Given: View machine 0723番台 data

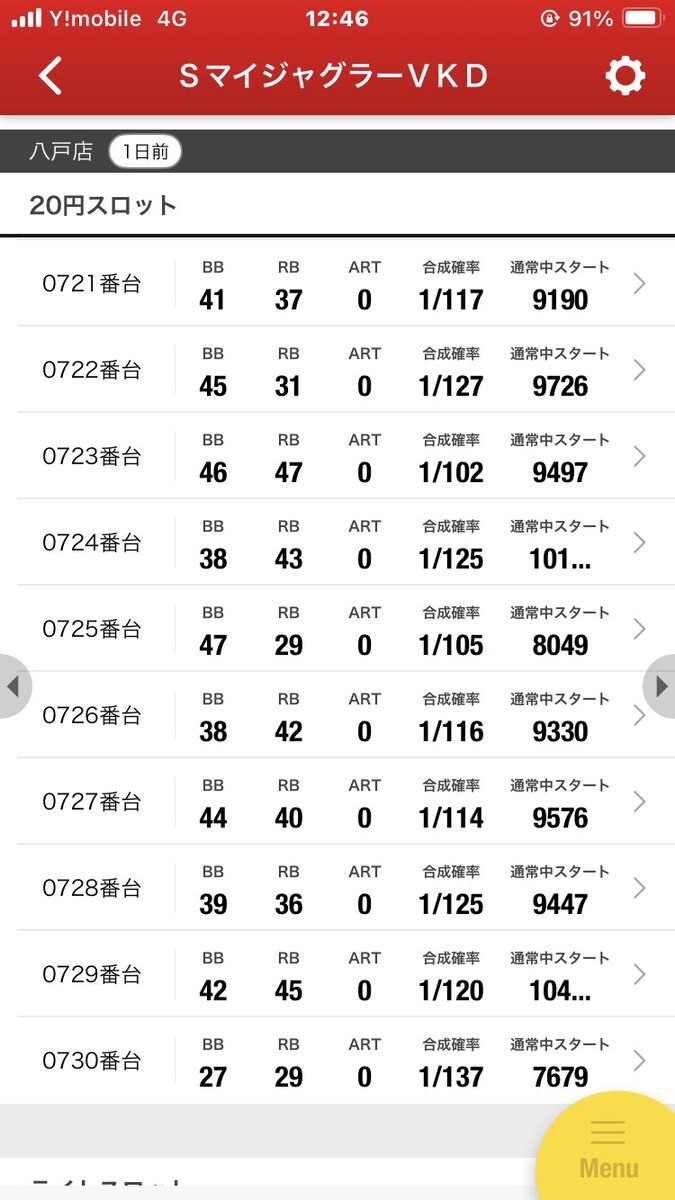Looking at the screenshot, I should point(337,456).
